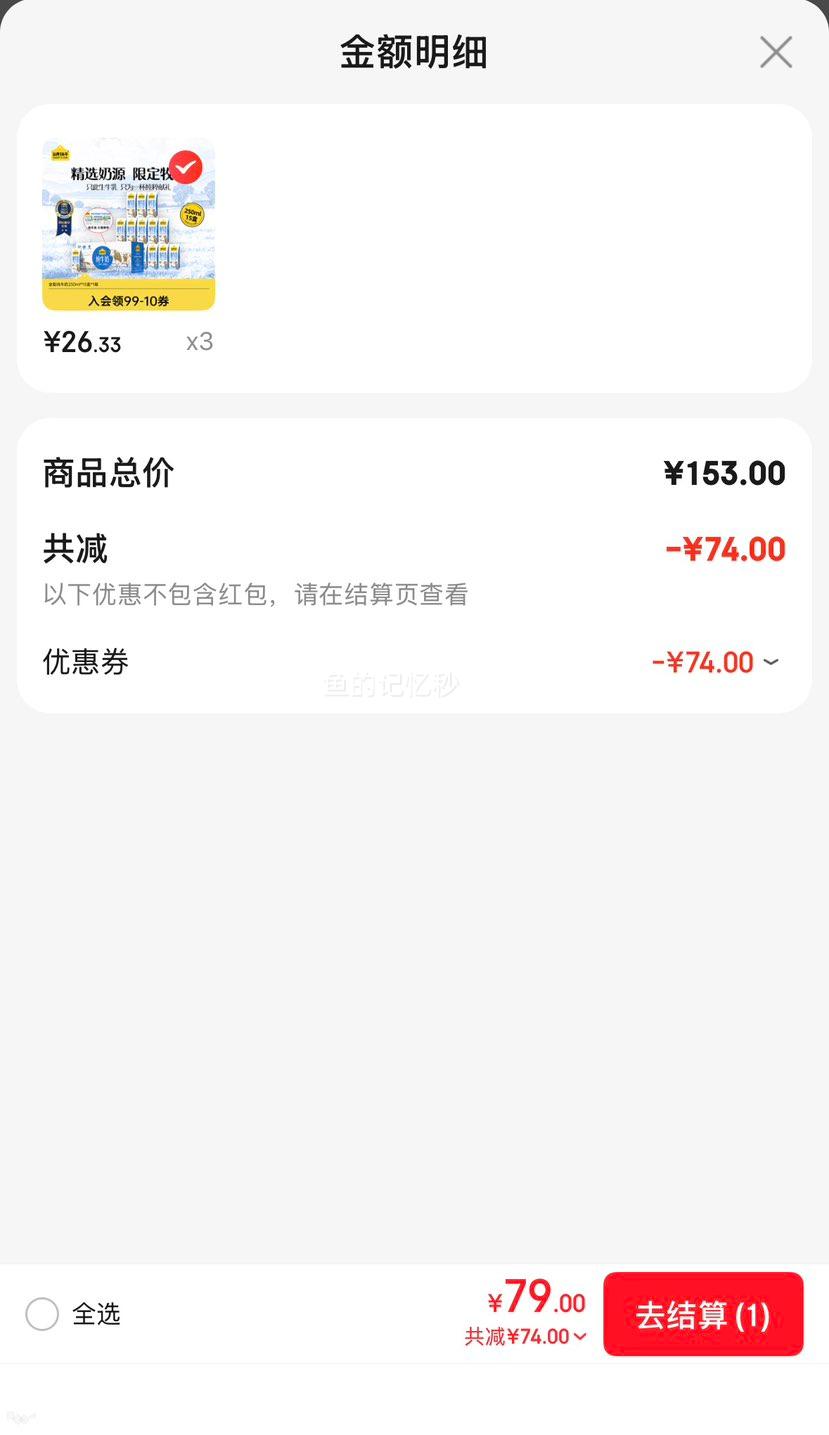This screenshot has width=829, height=1435.
Task: Click the chevron beside 优惠券 discount
Action: (770, 663)
